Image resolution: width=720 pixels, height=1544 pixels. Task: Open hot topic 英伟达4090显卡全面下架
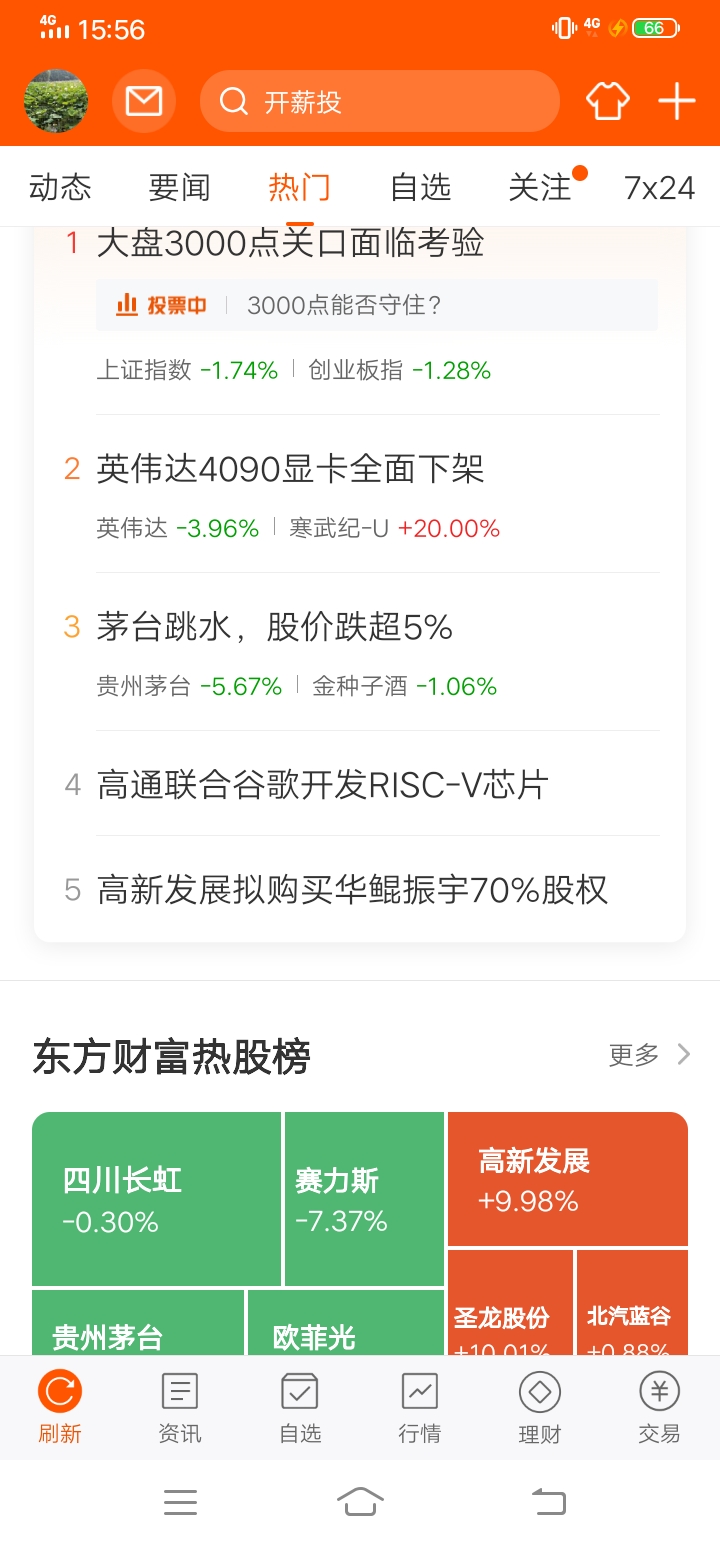290,469
